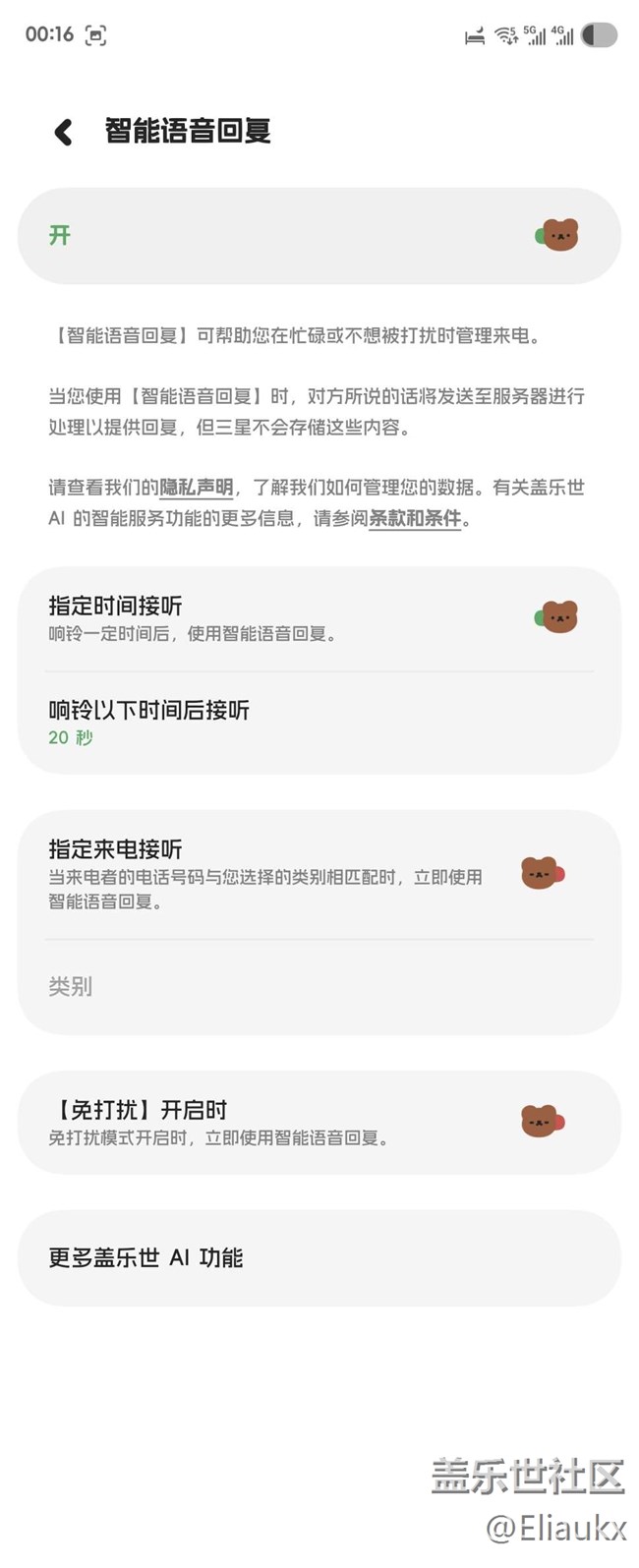
Task: Disable the 指定时间接听 toggle
Action: pyautogui.click(x=556, y=617)
